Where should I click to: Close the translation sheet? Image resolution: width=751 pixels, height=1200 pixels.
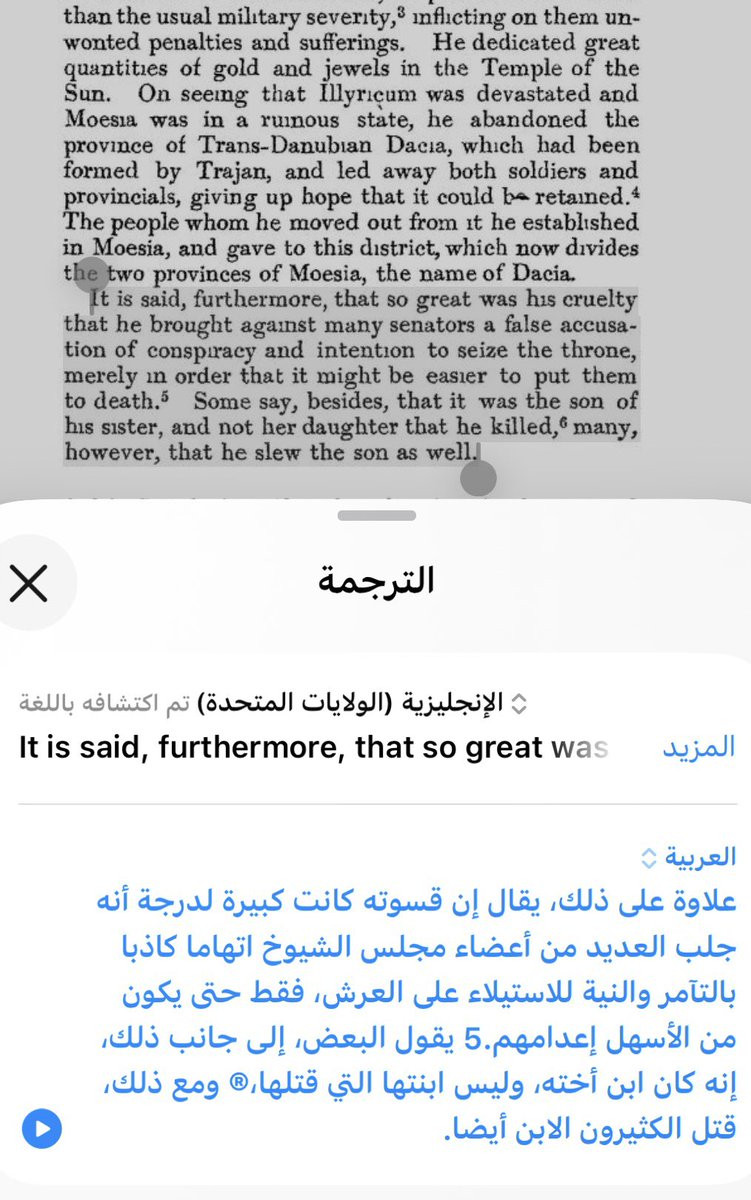tap(29, 582)
